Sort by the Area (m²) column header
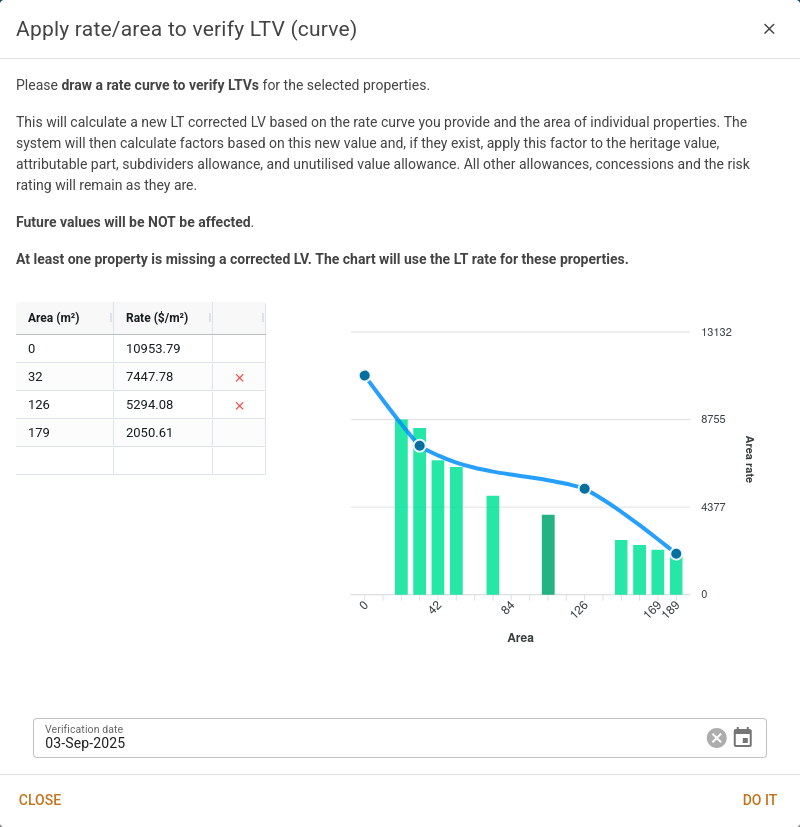 [x=54, y=318]
